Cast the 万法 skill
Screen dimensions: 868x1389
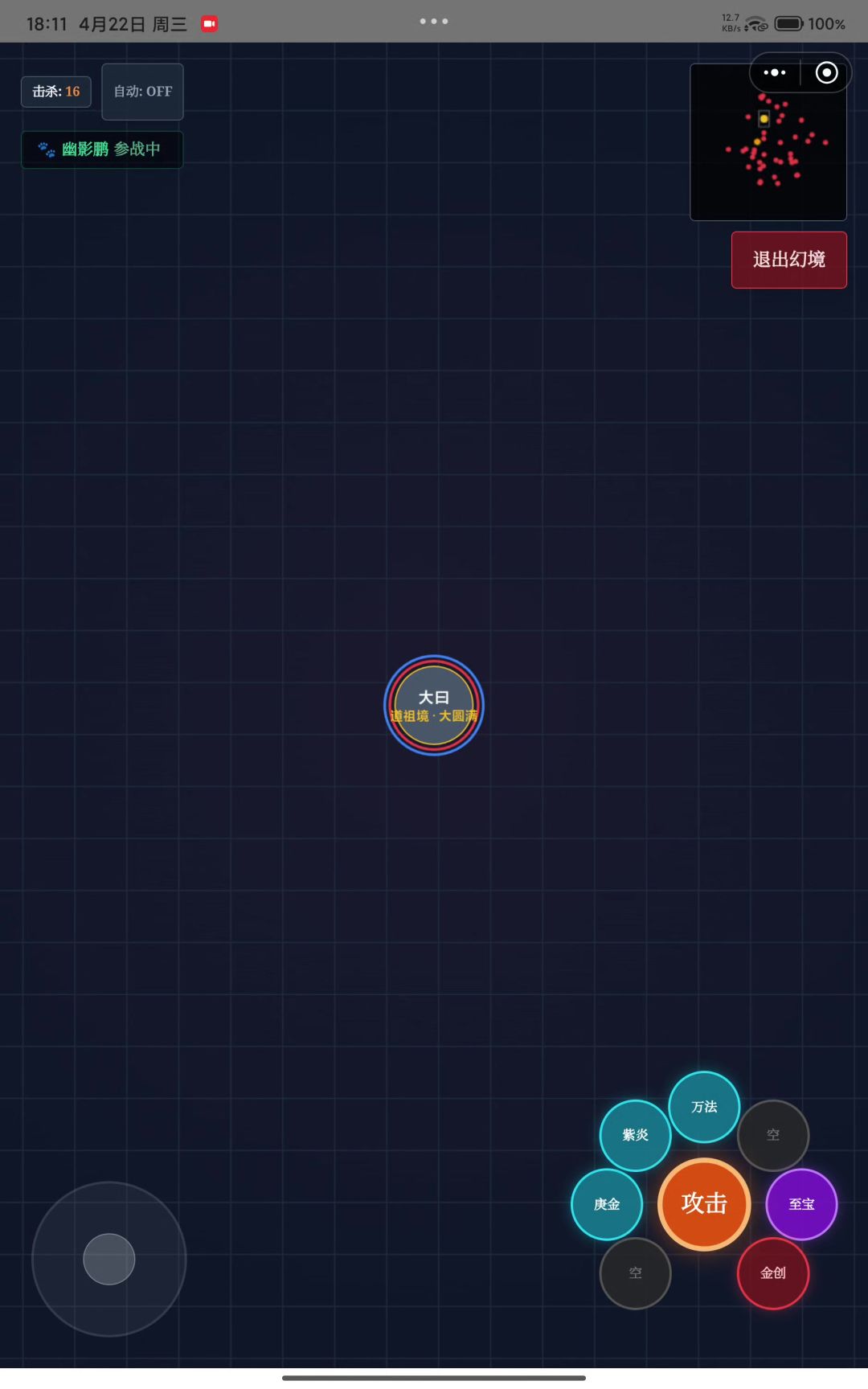point(704,1107)
